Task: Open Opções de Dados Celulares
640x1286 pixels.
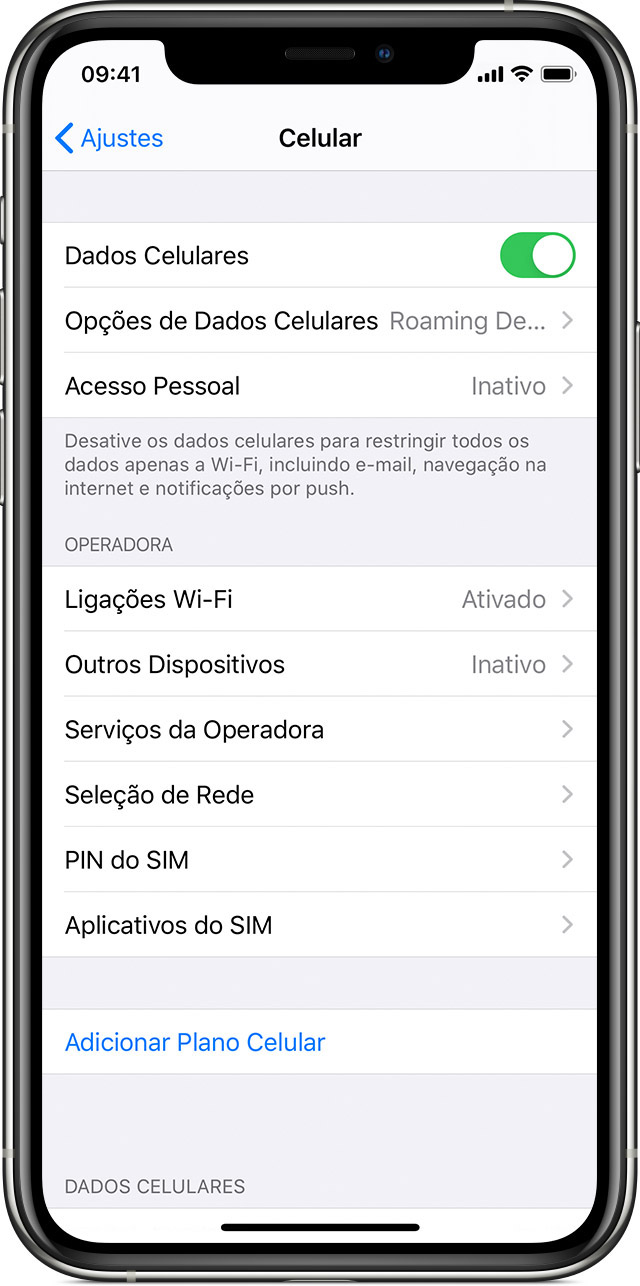Action: pos(318,321)
